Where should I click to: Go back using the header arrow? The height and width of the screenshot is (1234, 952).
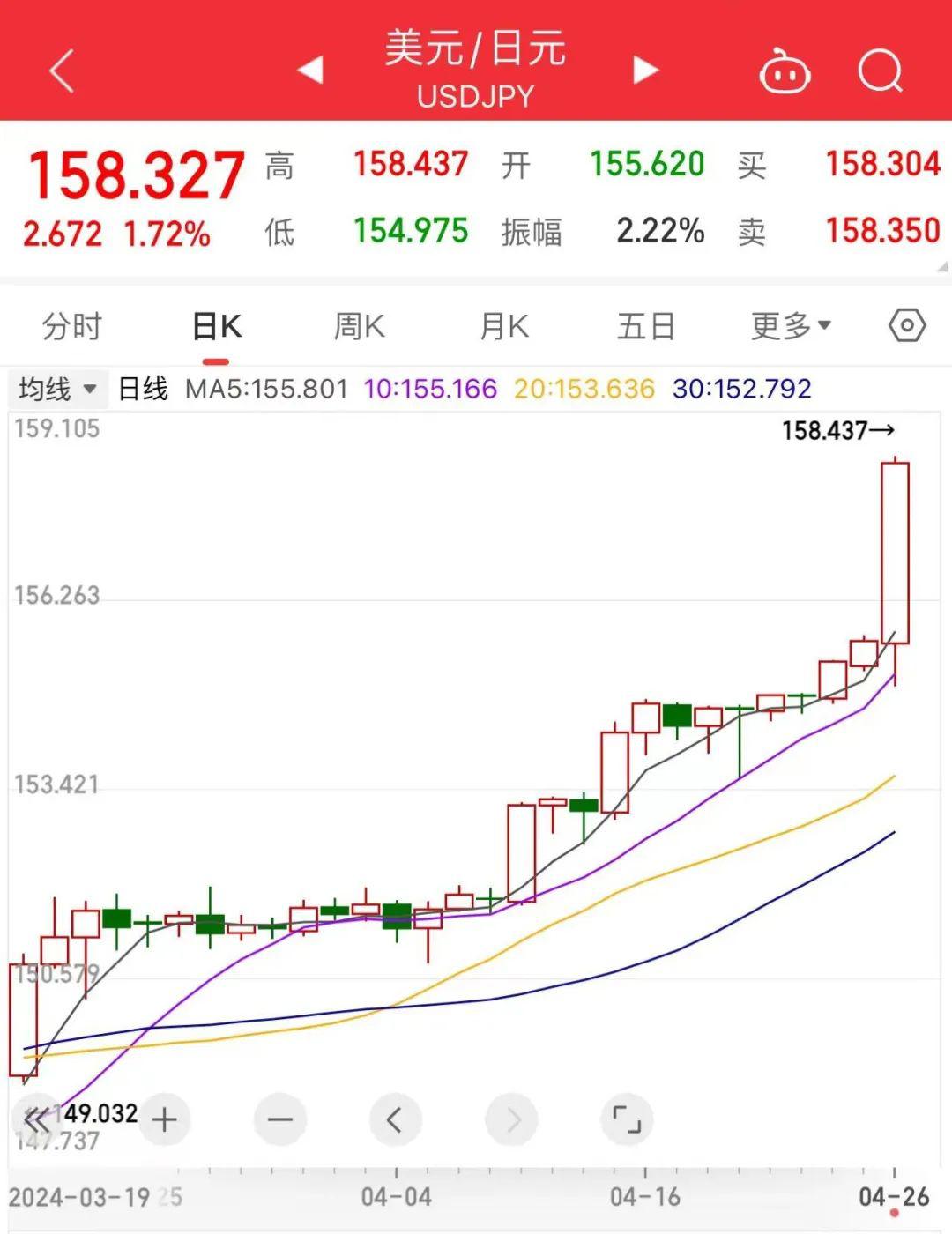[x=62, y=71]
